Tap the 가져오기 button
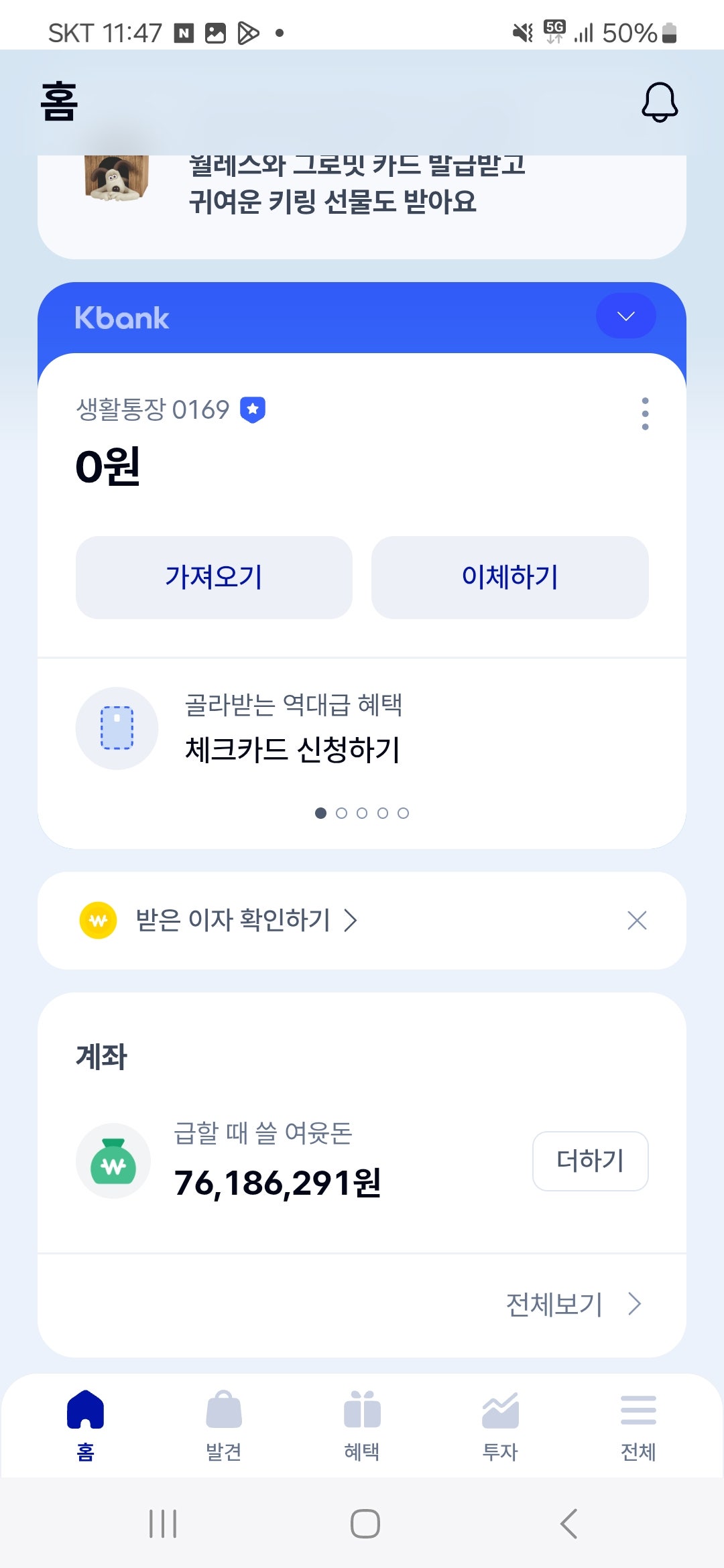 [214, 577]
